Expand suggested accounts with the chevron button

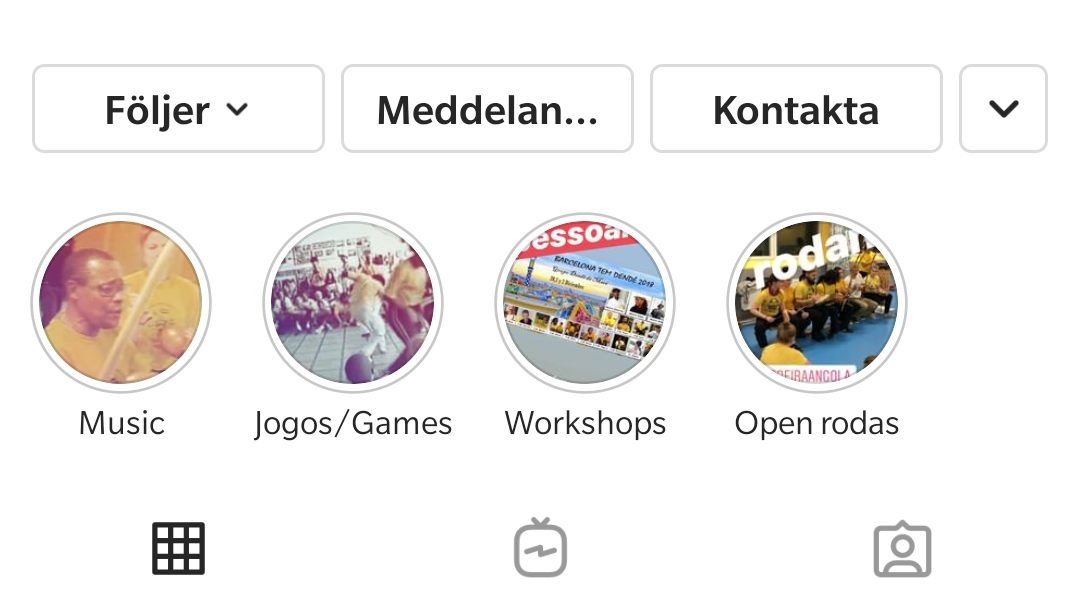point(1003,109)
